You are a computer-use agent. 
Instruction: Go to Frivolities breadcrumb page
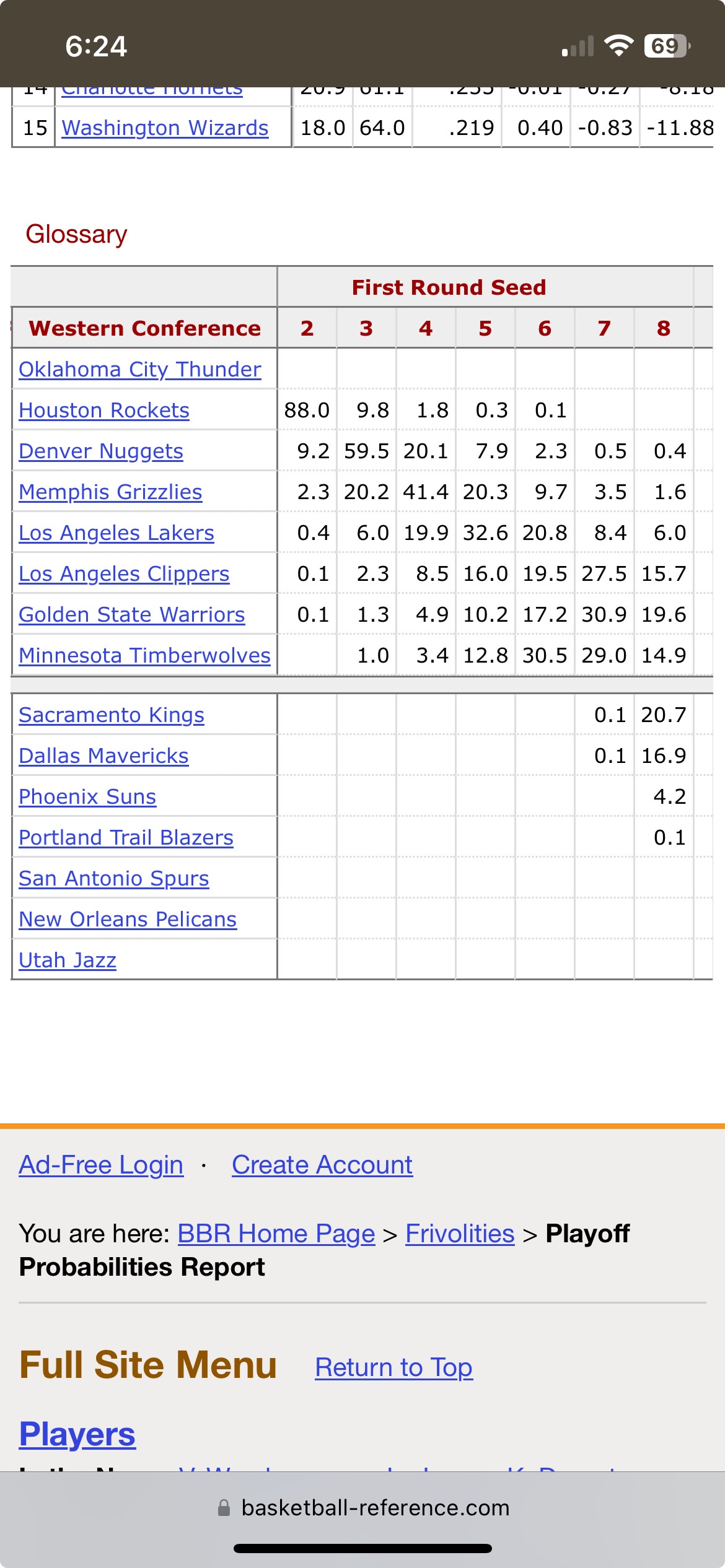click(x=460, y=1234)
